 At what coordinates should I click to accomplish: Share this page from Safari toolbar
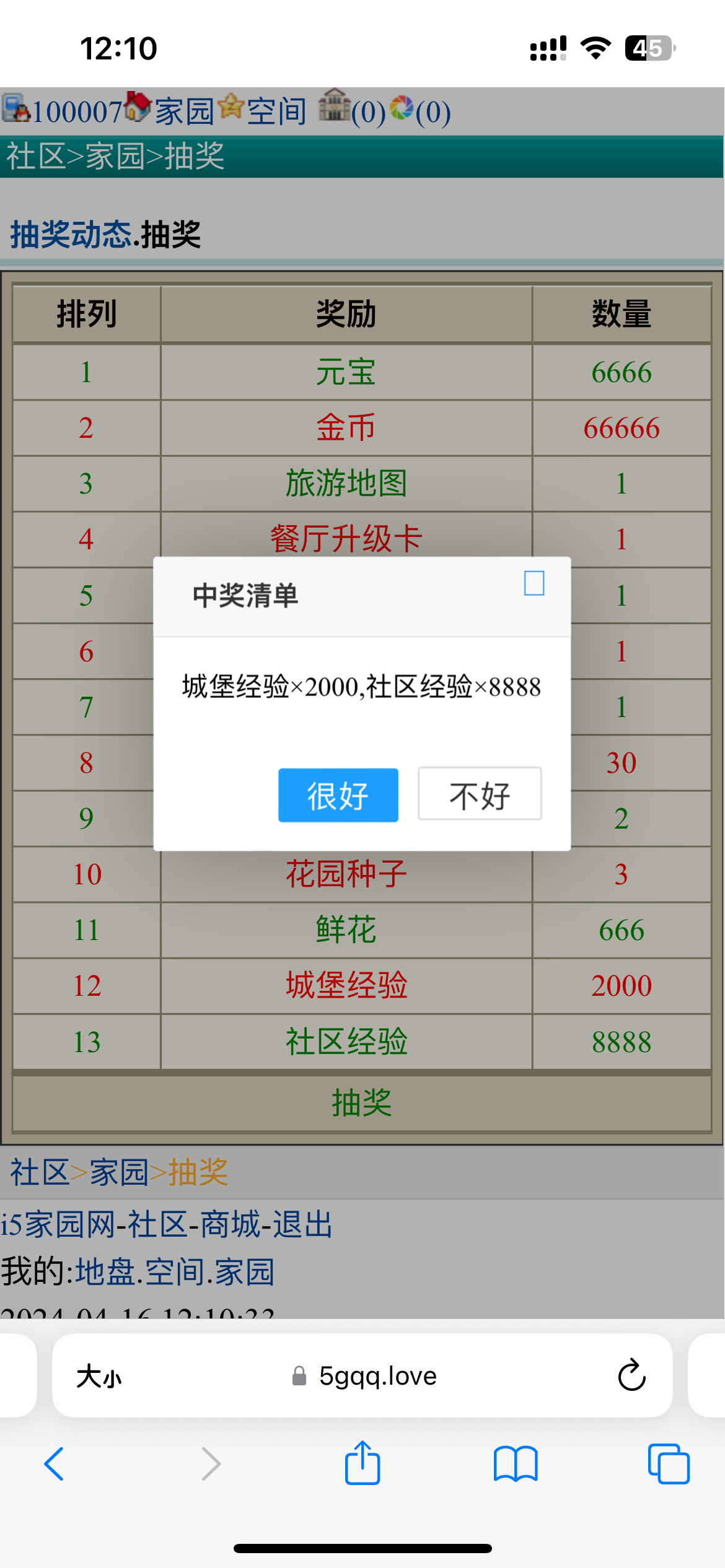pos(362,1463)
